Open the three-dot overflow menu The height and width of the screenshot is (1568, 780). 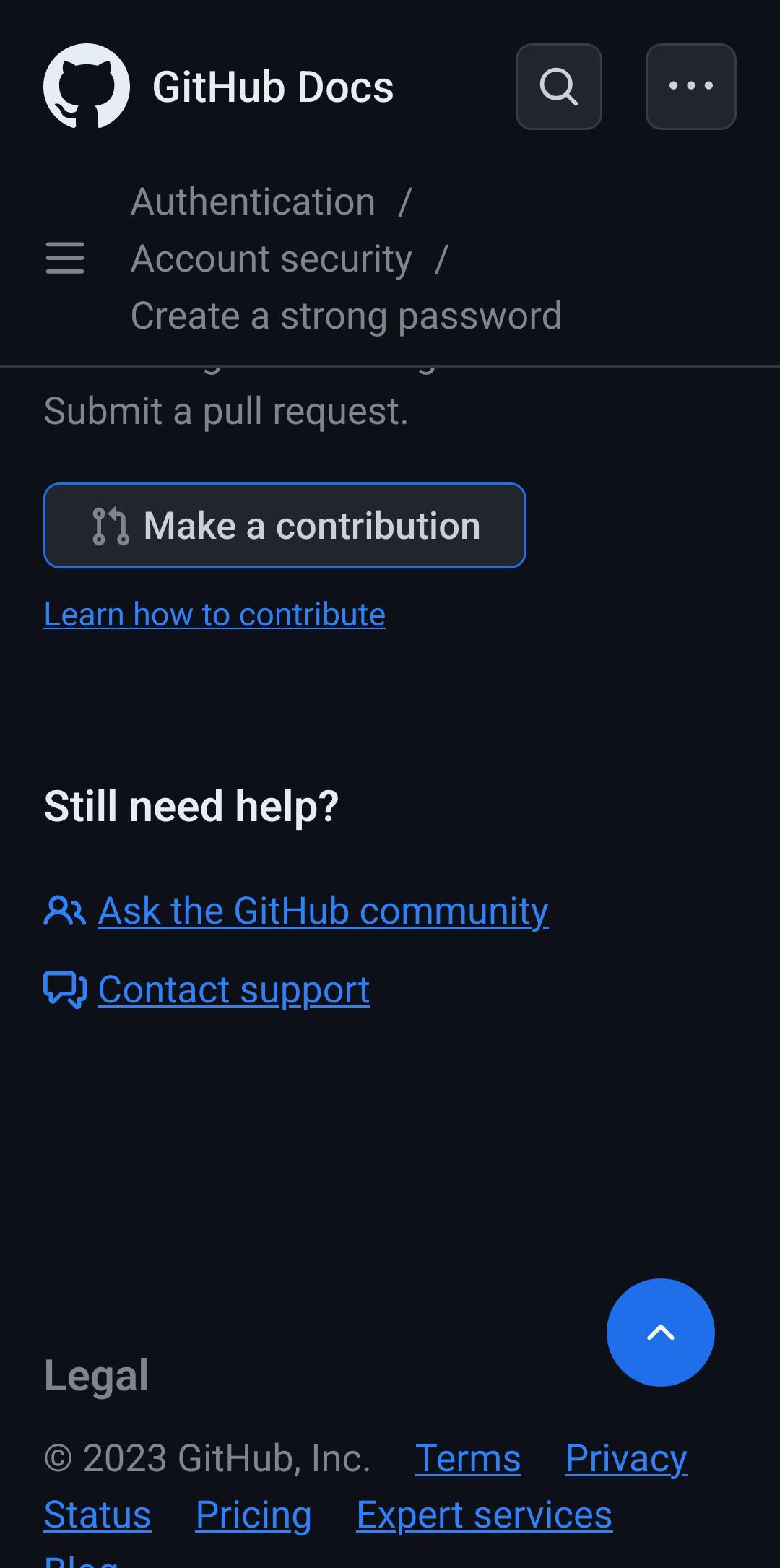pyautogui.click(x=690, y=87)
